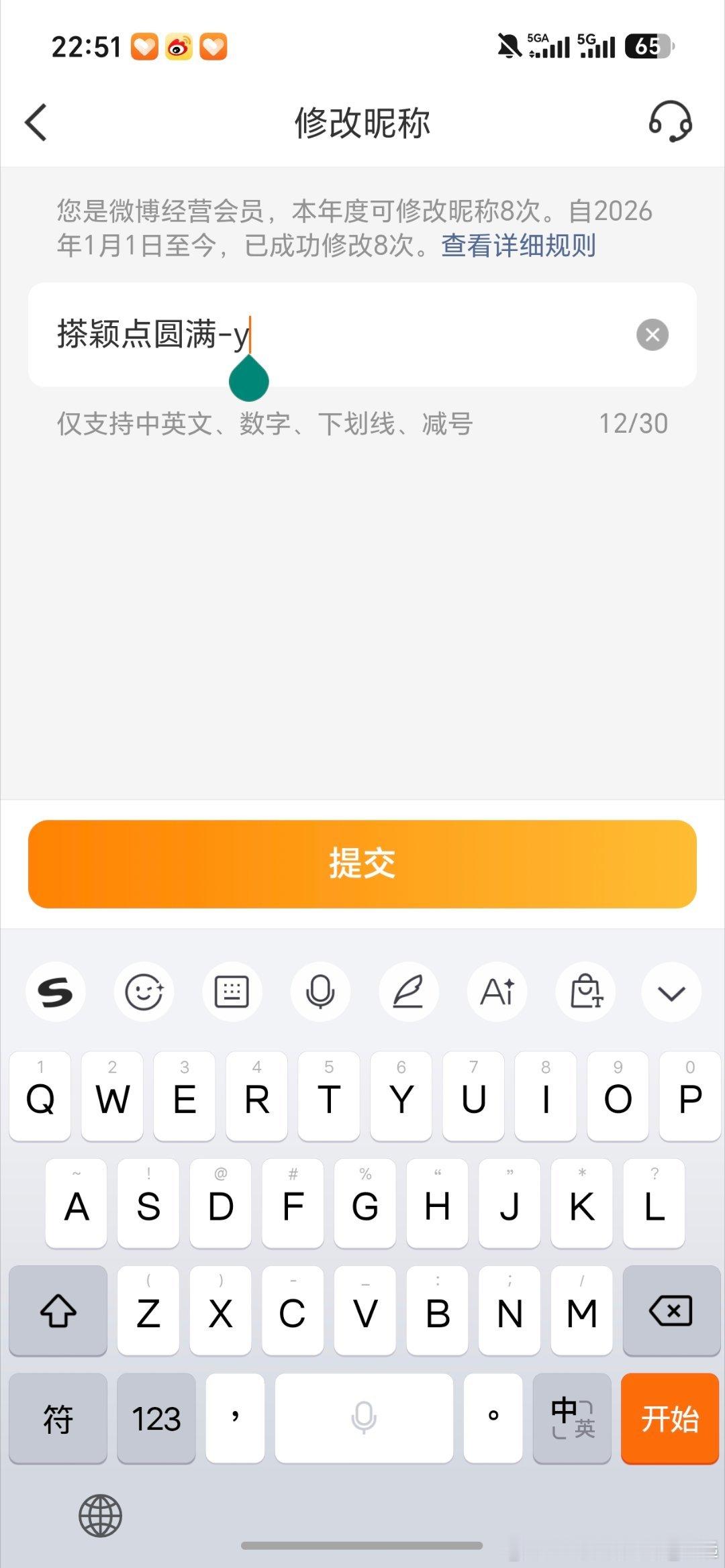This screenshot has height=1568, width=725.
Task: Tap the globe keyboard switch icon
Action: click(100, 1516)
